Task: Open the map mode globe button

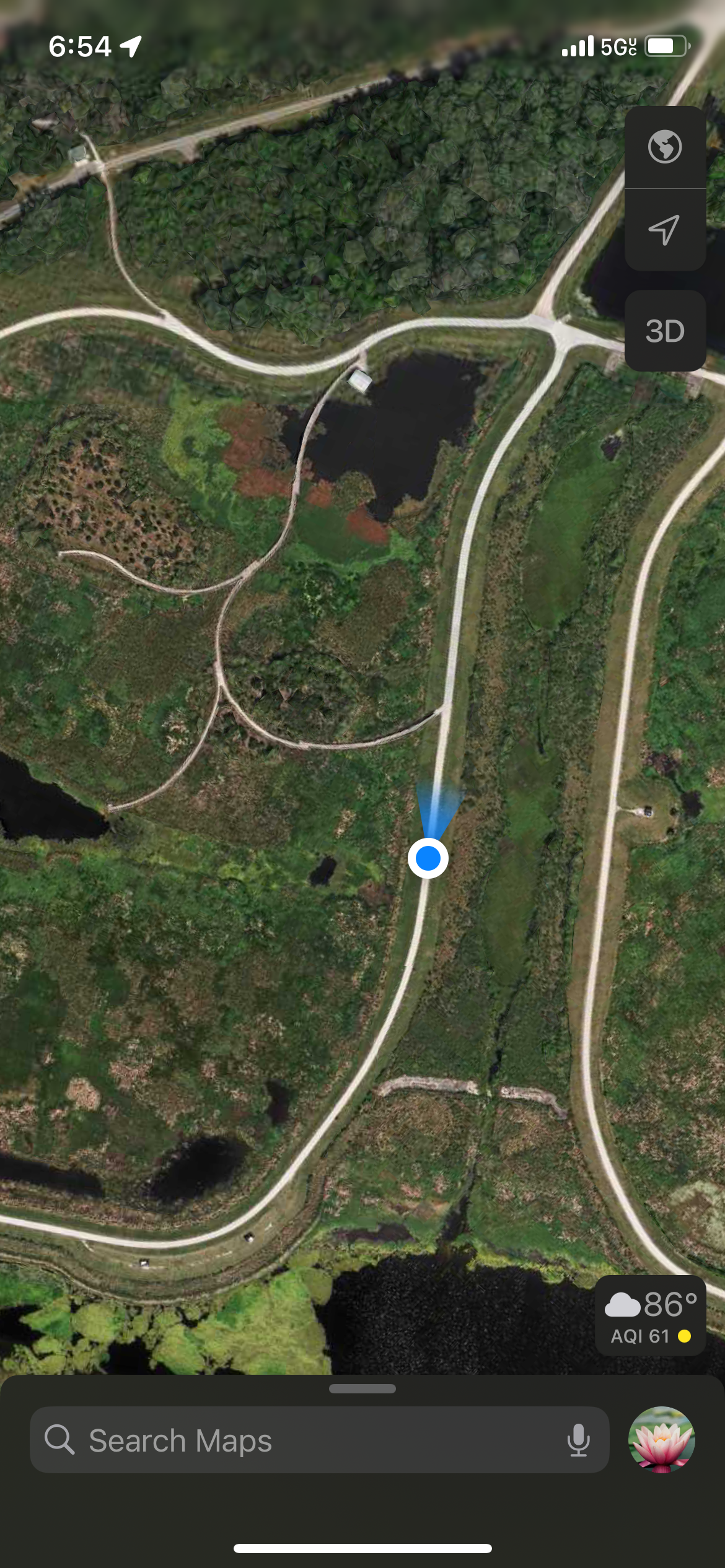Action: [665, 147]
